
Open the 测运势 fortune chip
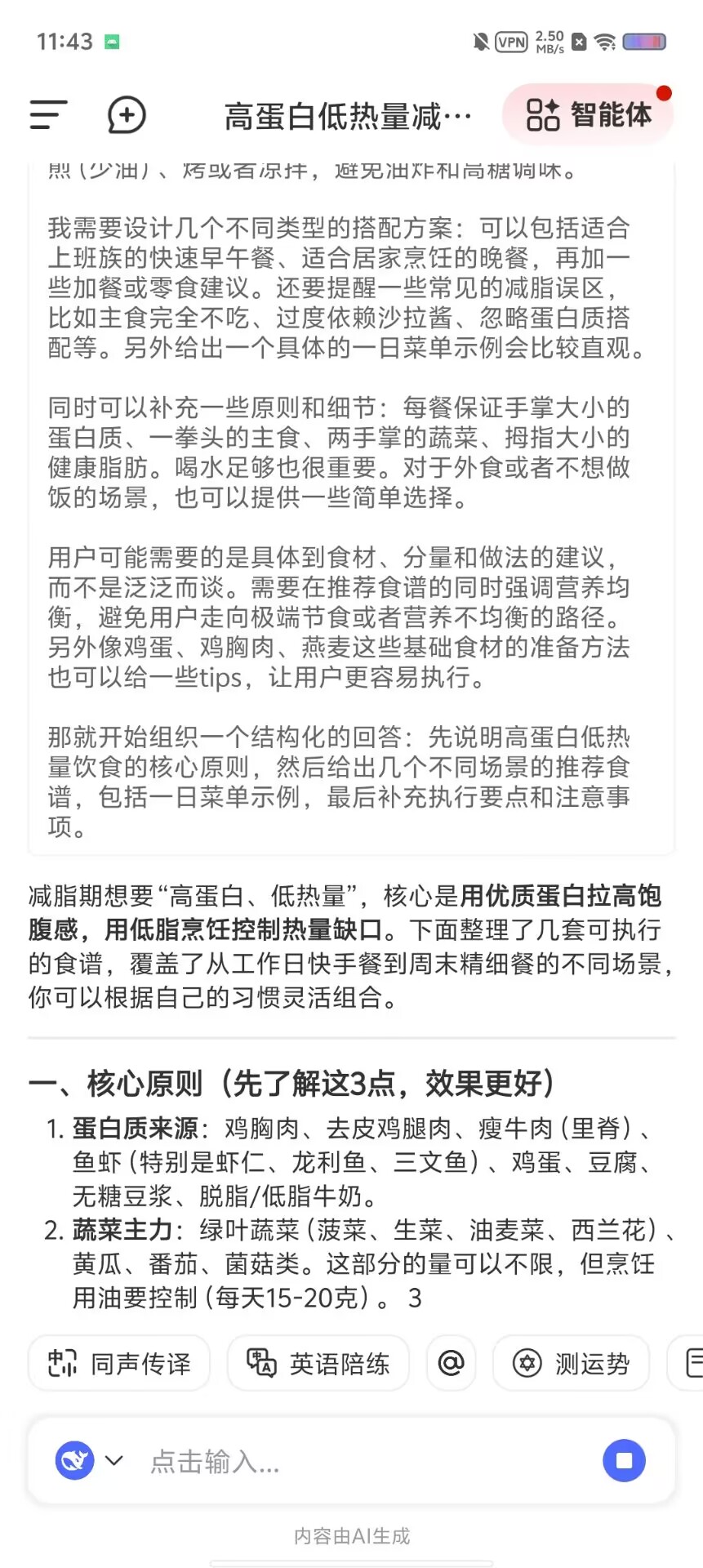point(571,1363)
